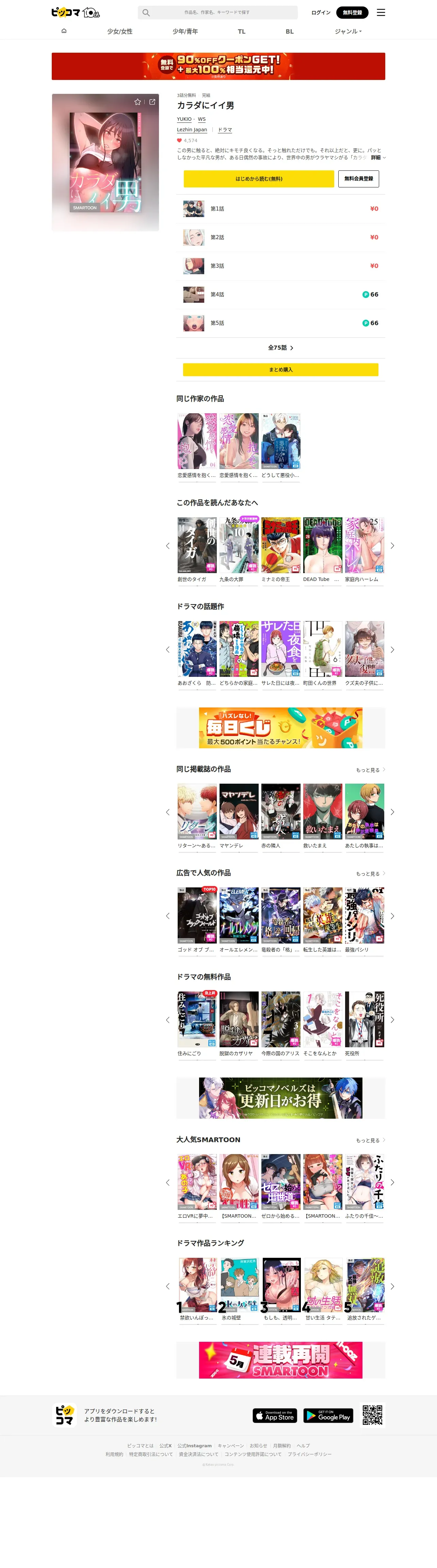Open episode 第1話
This screenshot has height=1568, width=437.
coord(280,209)
